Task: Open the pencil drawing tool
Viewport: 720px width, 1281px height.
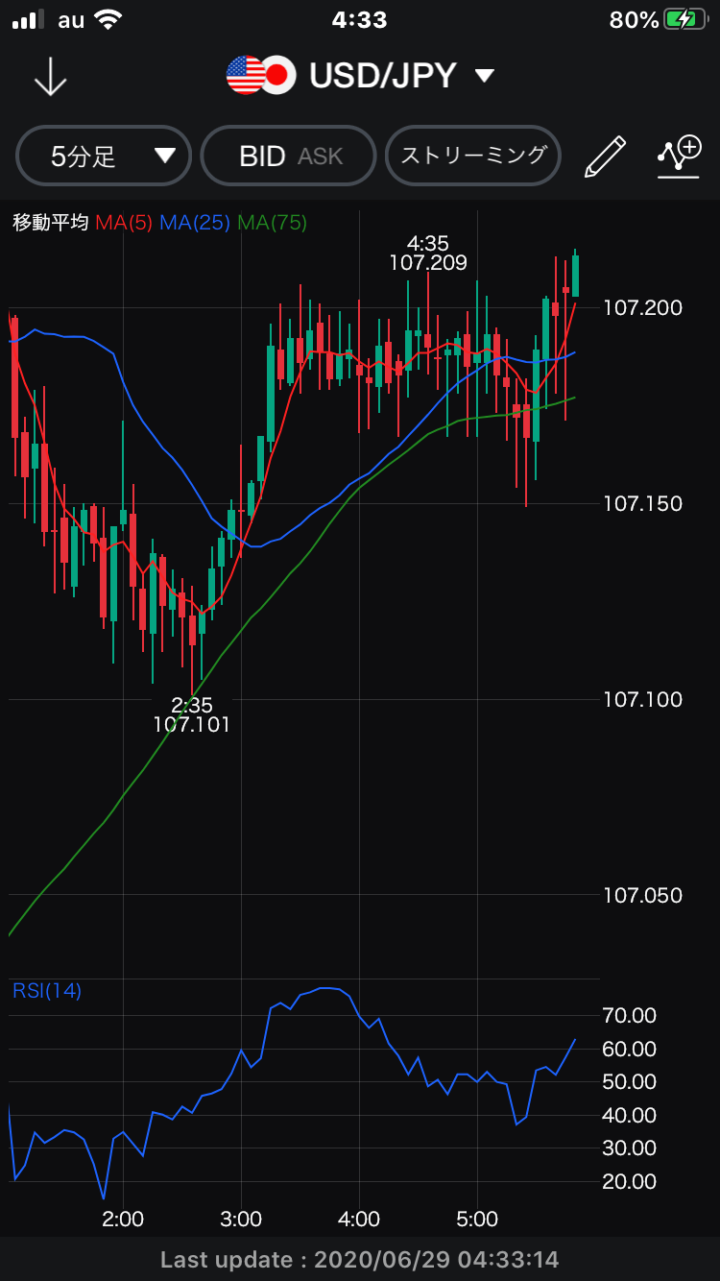Action: click(605, 156)
